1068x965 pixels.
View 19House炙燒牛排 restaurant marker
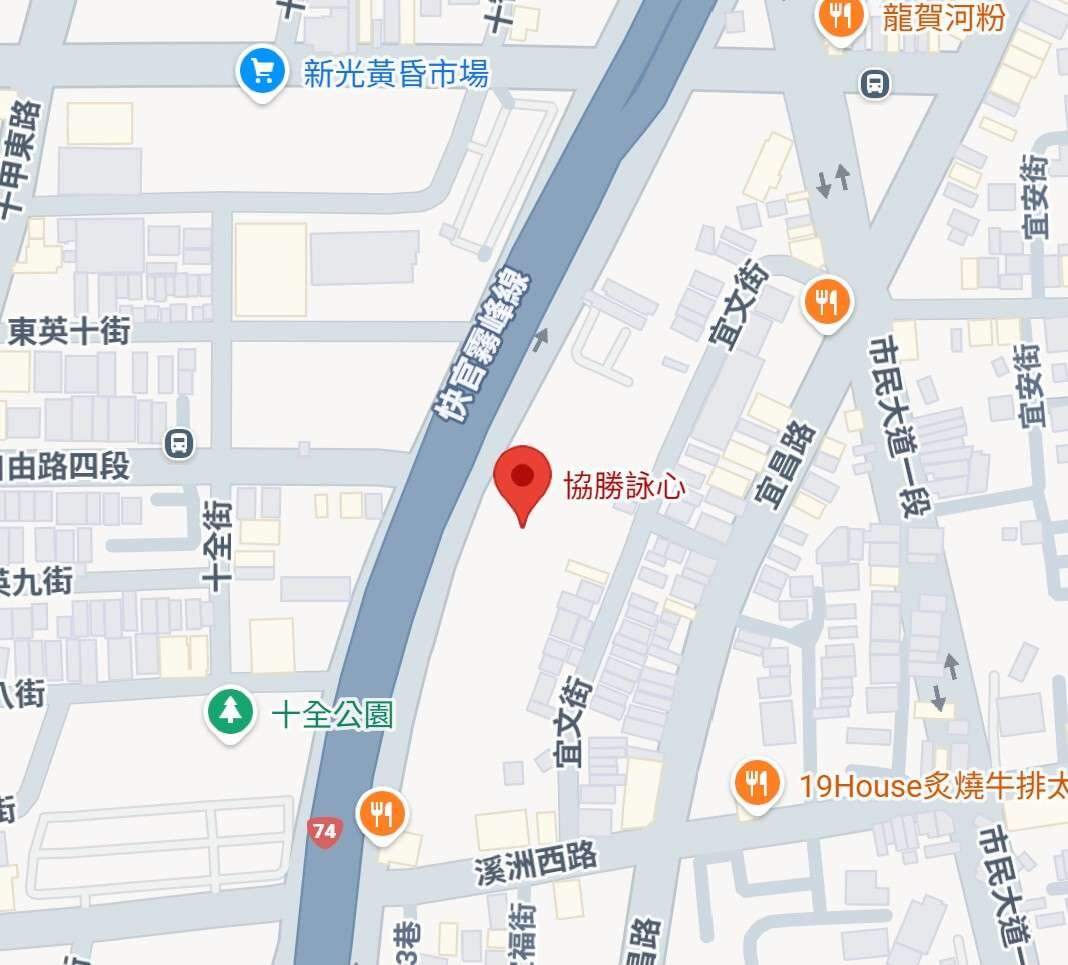click(x=756, y=785)
